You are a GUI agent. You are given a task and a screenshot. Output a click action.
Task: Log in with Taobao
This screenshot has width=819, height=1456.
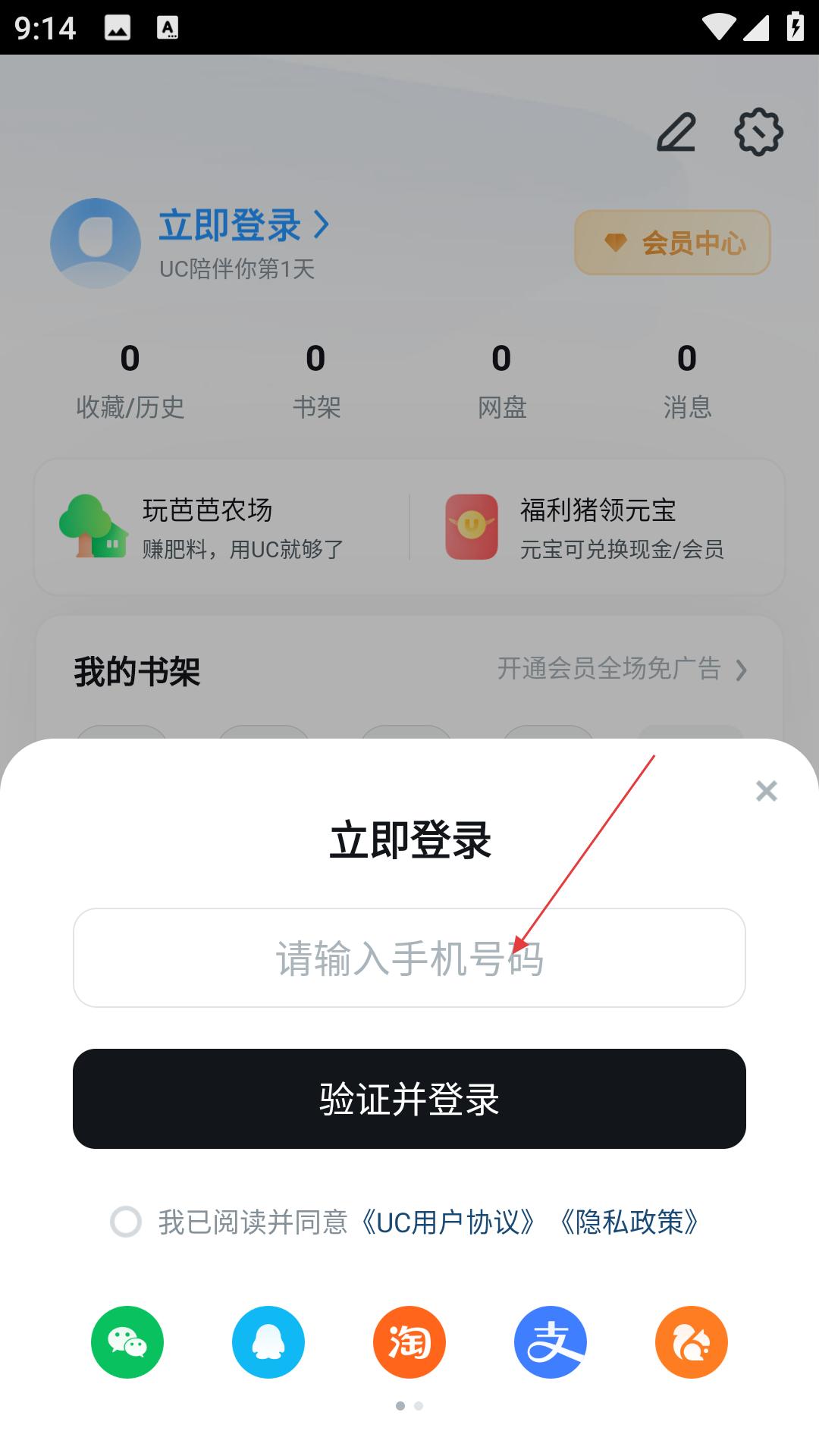pos(409,1342)
